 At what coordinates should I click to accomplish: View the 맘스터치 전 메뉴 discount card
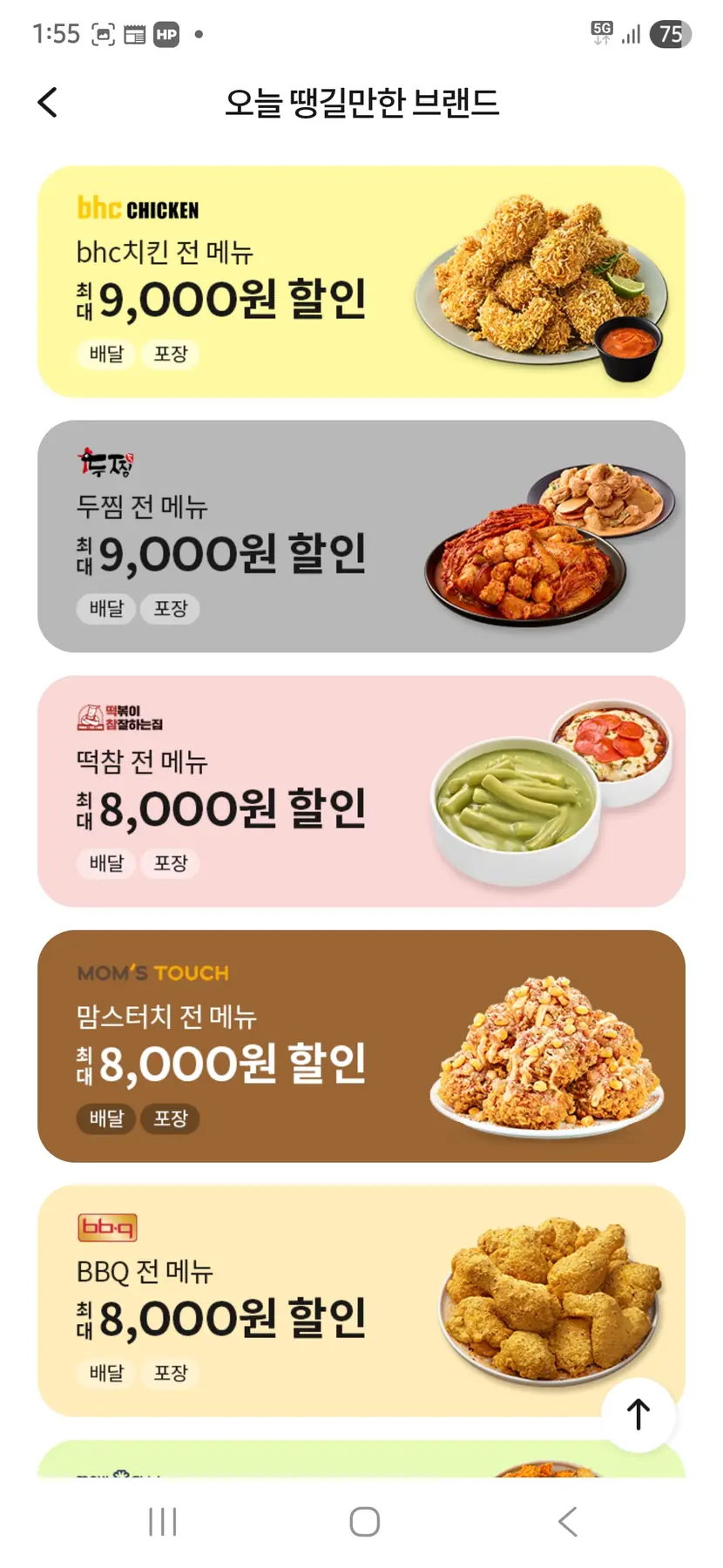361,1046
